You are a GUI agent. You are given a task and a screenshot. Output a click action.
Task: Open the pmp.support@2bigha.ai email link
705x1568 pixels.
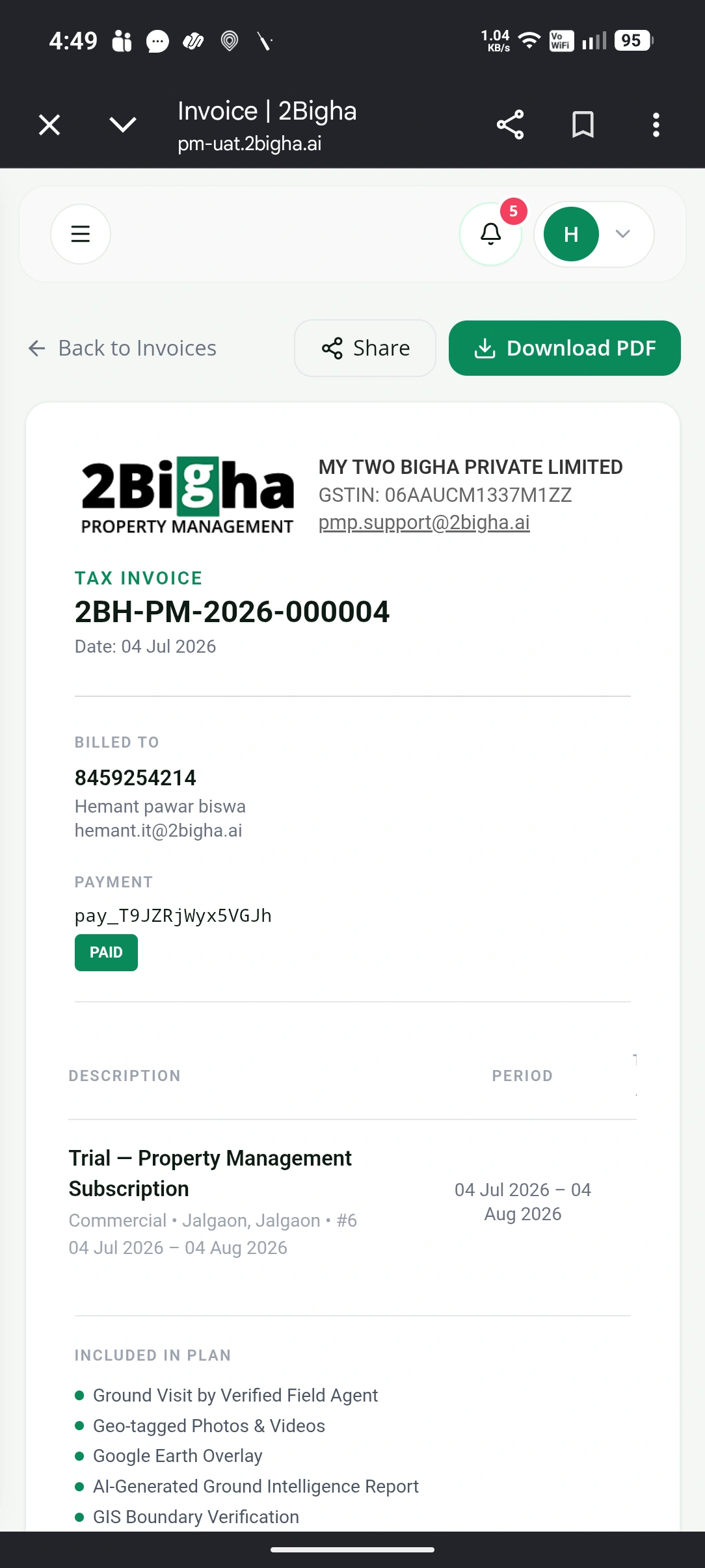(424, 523)
